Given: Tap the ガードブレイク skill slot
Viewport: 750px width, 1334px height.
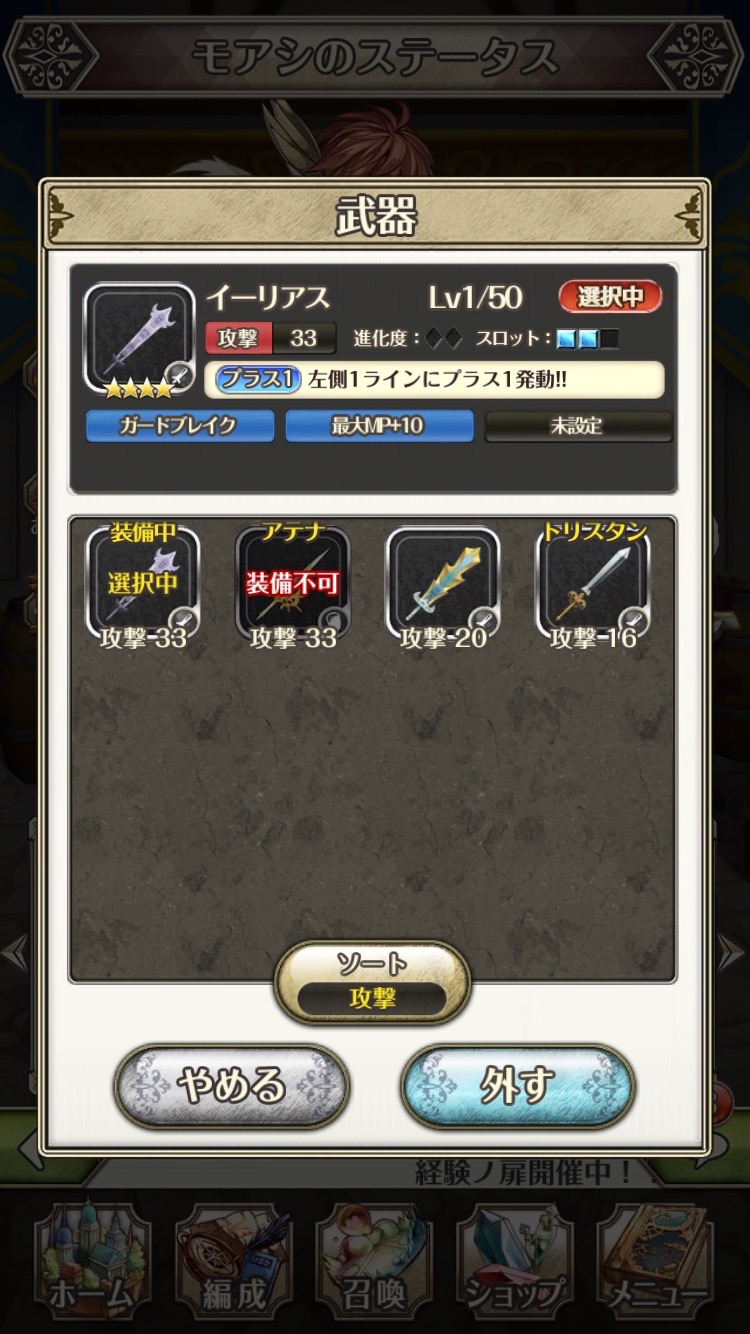Looking at the screenshot, I should click(179, 426).
